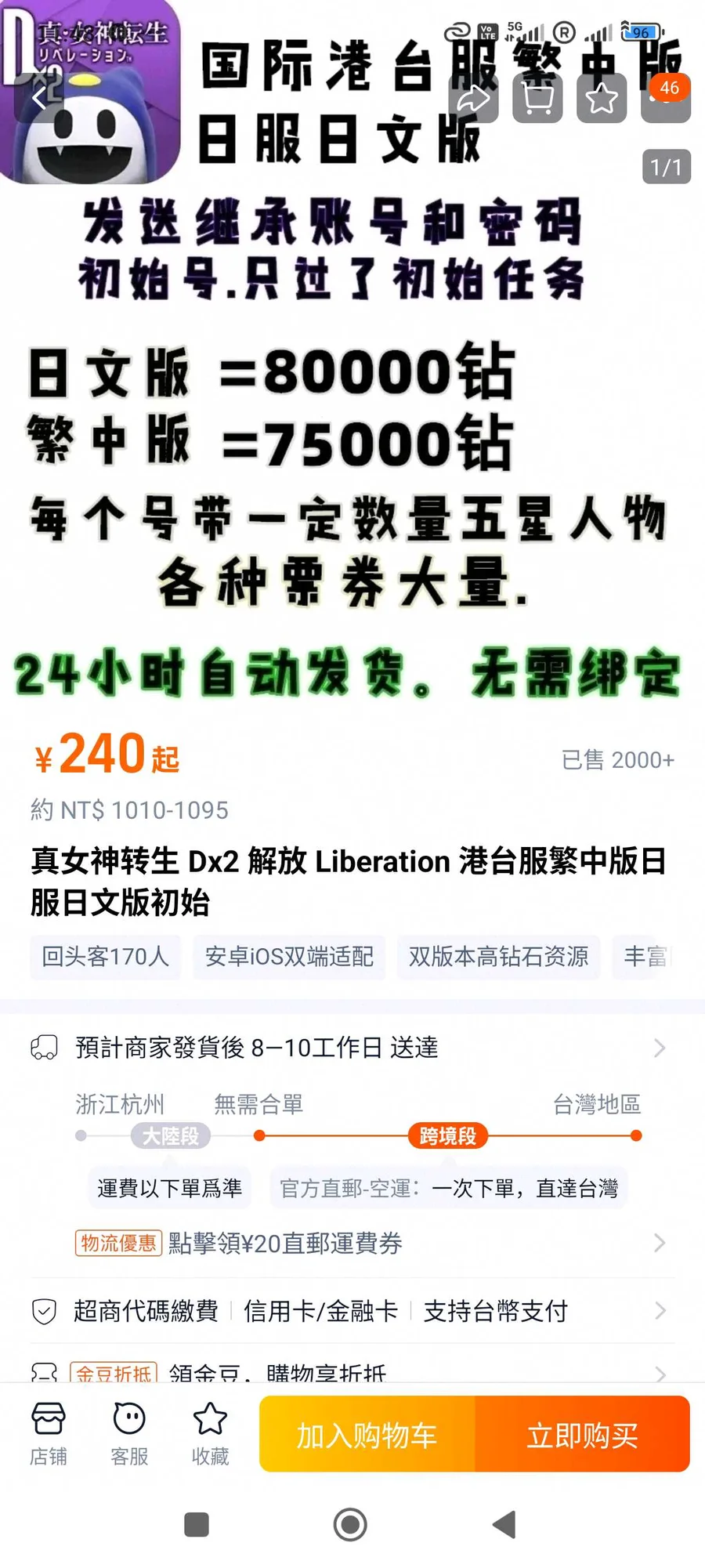Open the 金豆折抵 discount row
The image size is (705, 1568).
(352, 1371)
